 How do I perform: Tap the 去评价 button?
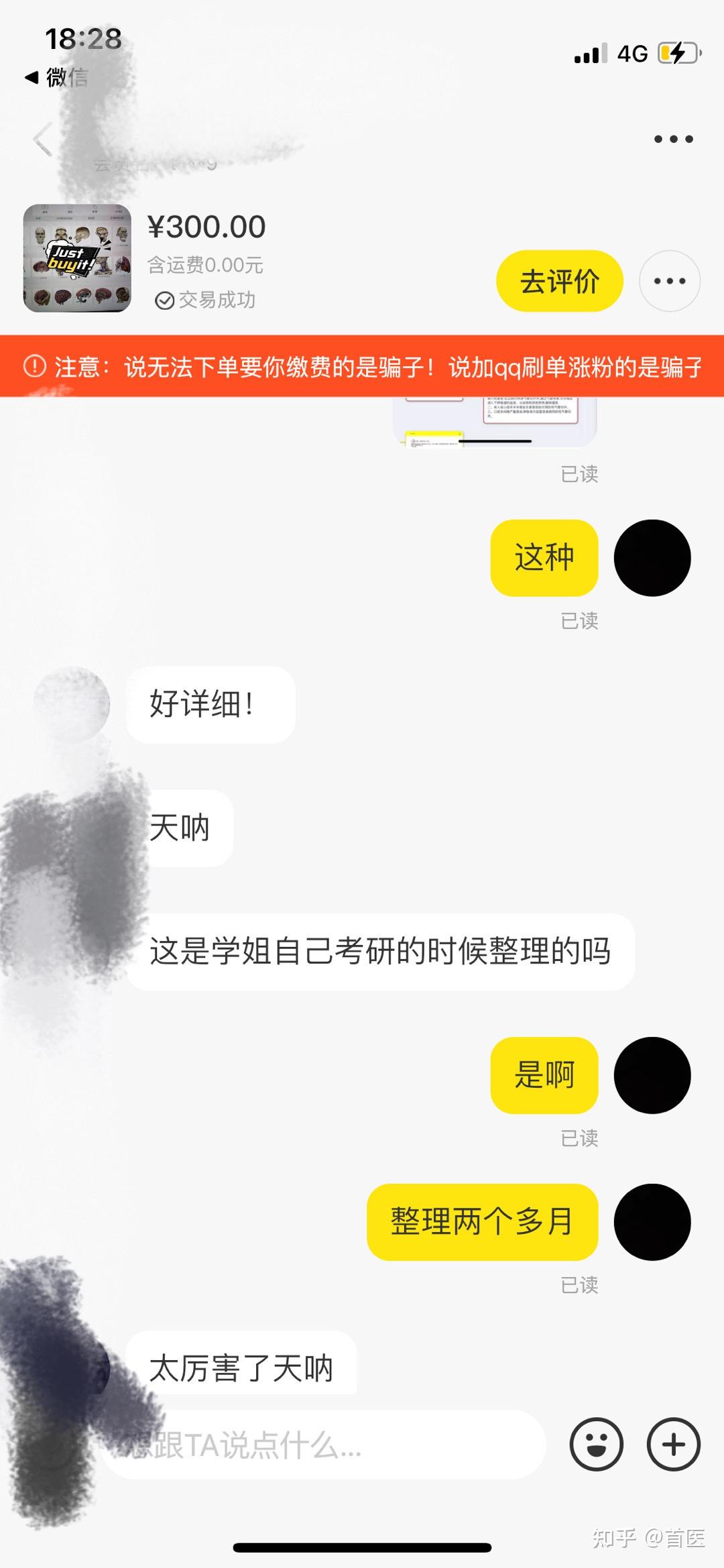click(x=559, y=281)
